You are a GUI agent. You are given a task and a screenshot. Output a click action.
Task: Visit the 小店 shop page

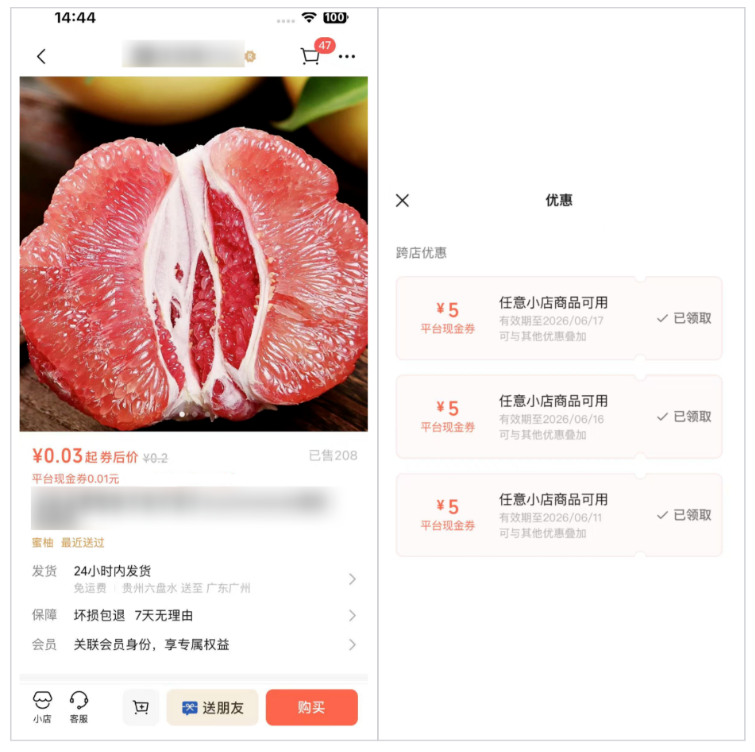coord(42,706)
